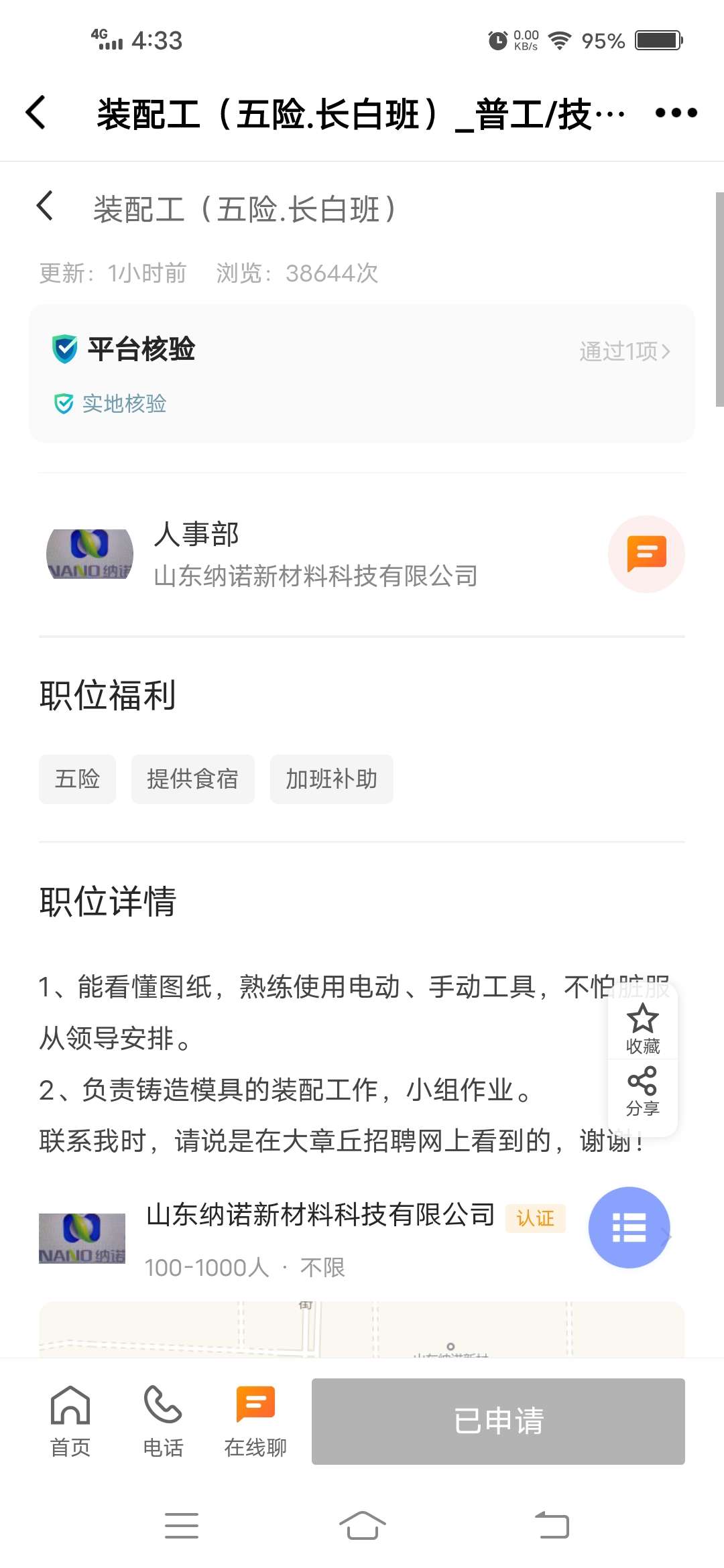Tap the back arrow beside the job title
Screen dimensions: 724x1568
coord(45,206)
